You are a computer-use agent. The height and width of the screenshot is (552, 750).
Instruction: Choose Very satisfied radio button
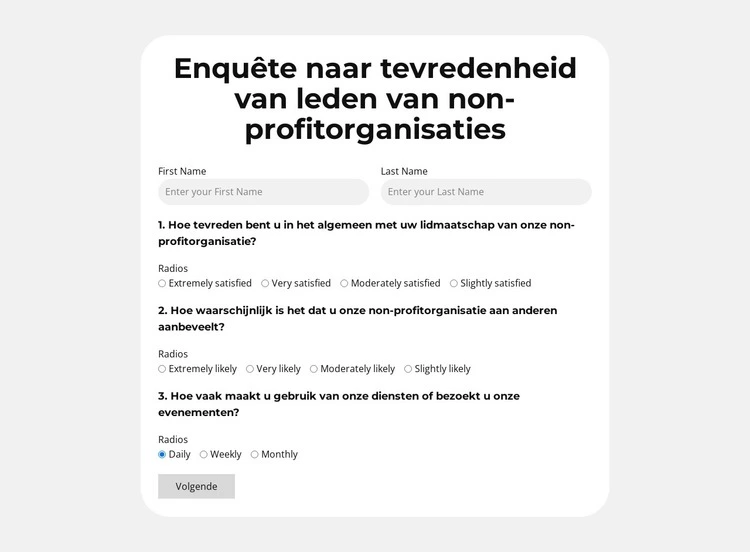tap(265, 283)
